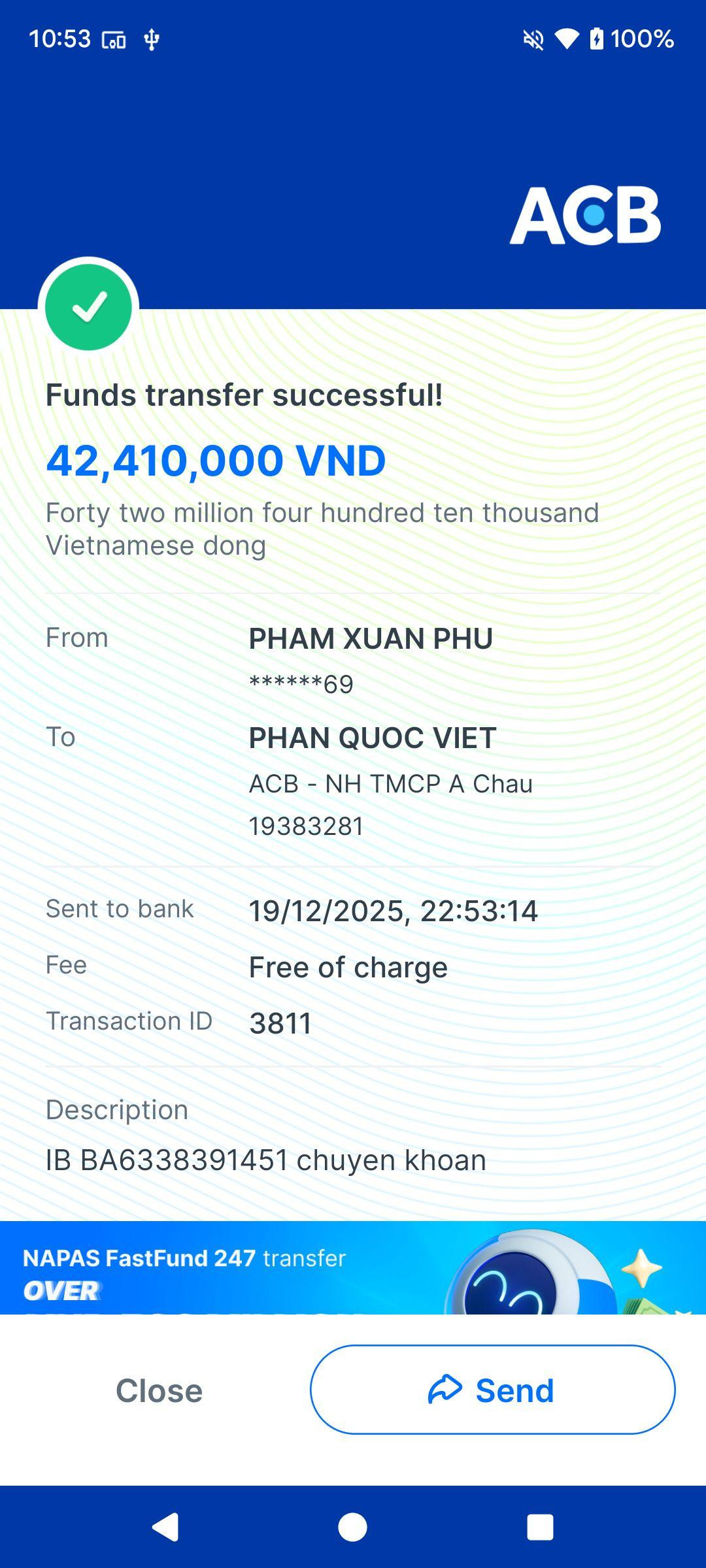Send the transfer receipt
Viewport: 706px width, 1568px height.
492,1390
